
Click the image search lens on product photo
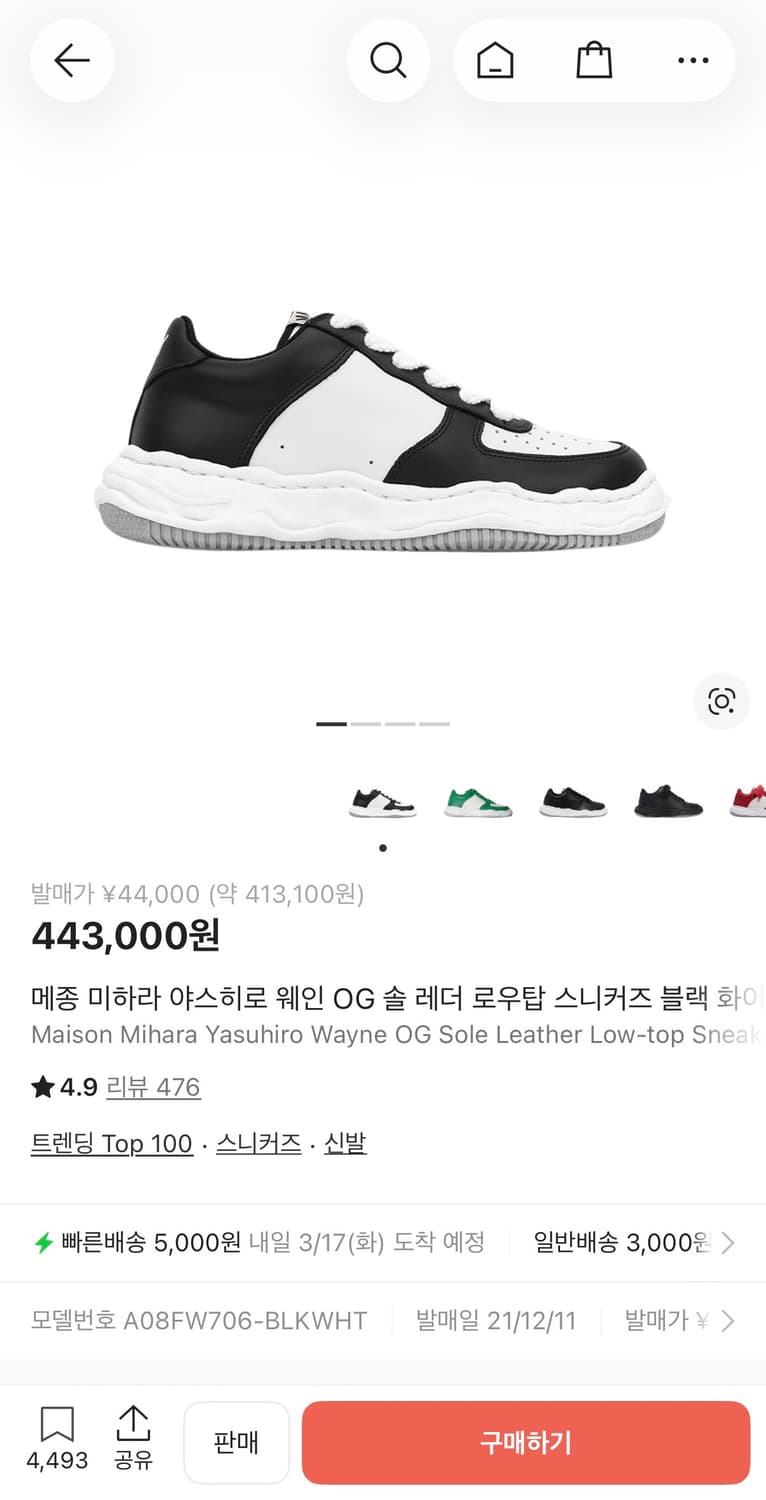tap(721, 702)
